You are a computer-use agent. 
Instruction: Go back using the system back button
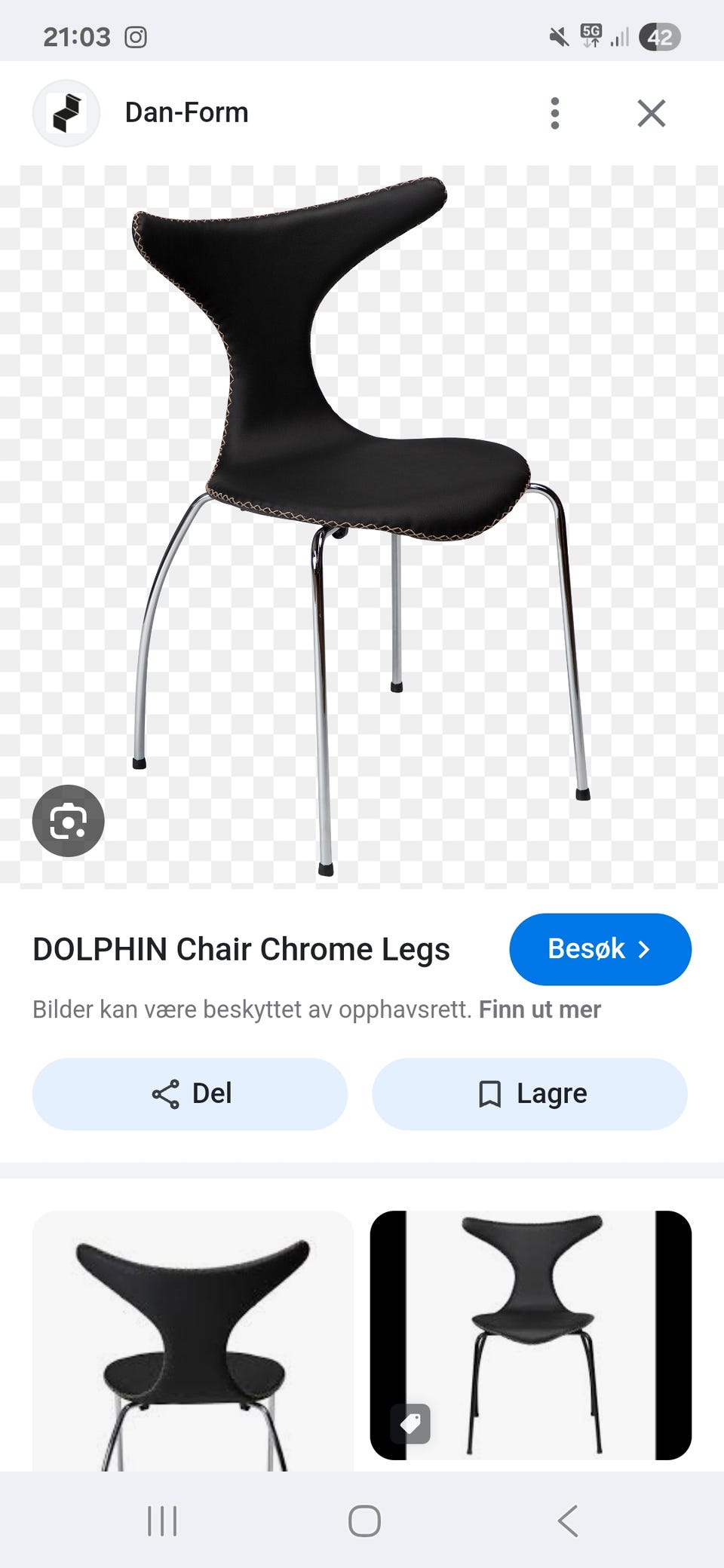568,1521
